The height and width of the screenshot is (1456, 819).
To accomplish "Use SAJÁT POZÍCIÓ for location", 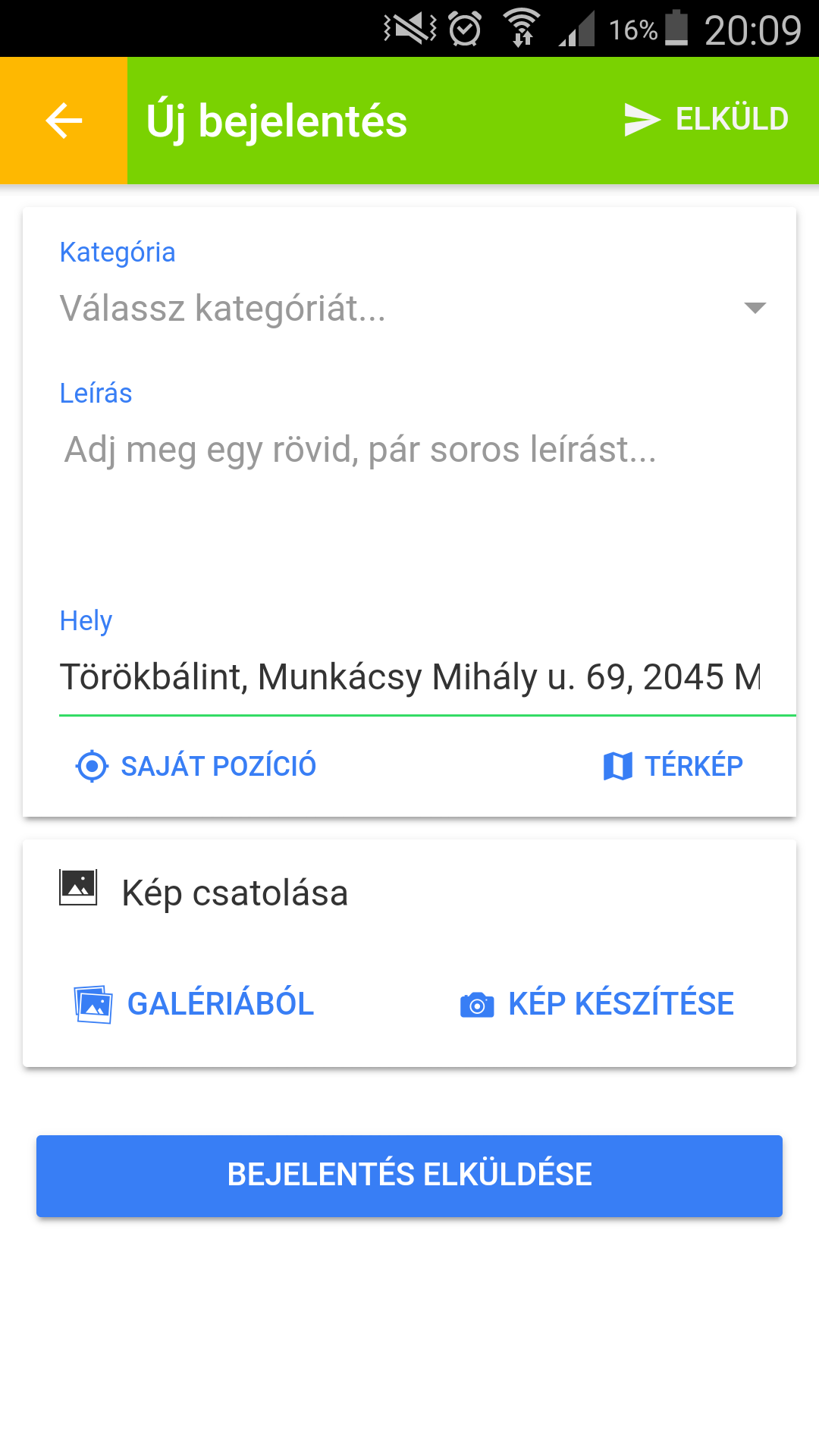I will pos(196,766).
